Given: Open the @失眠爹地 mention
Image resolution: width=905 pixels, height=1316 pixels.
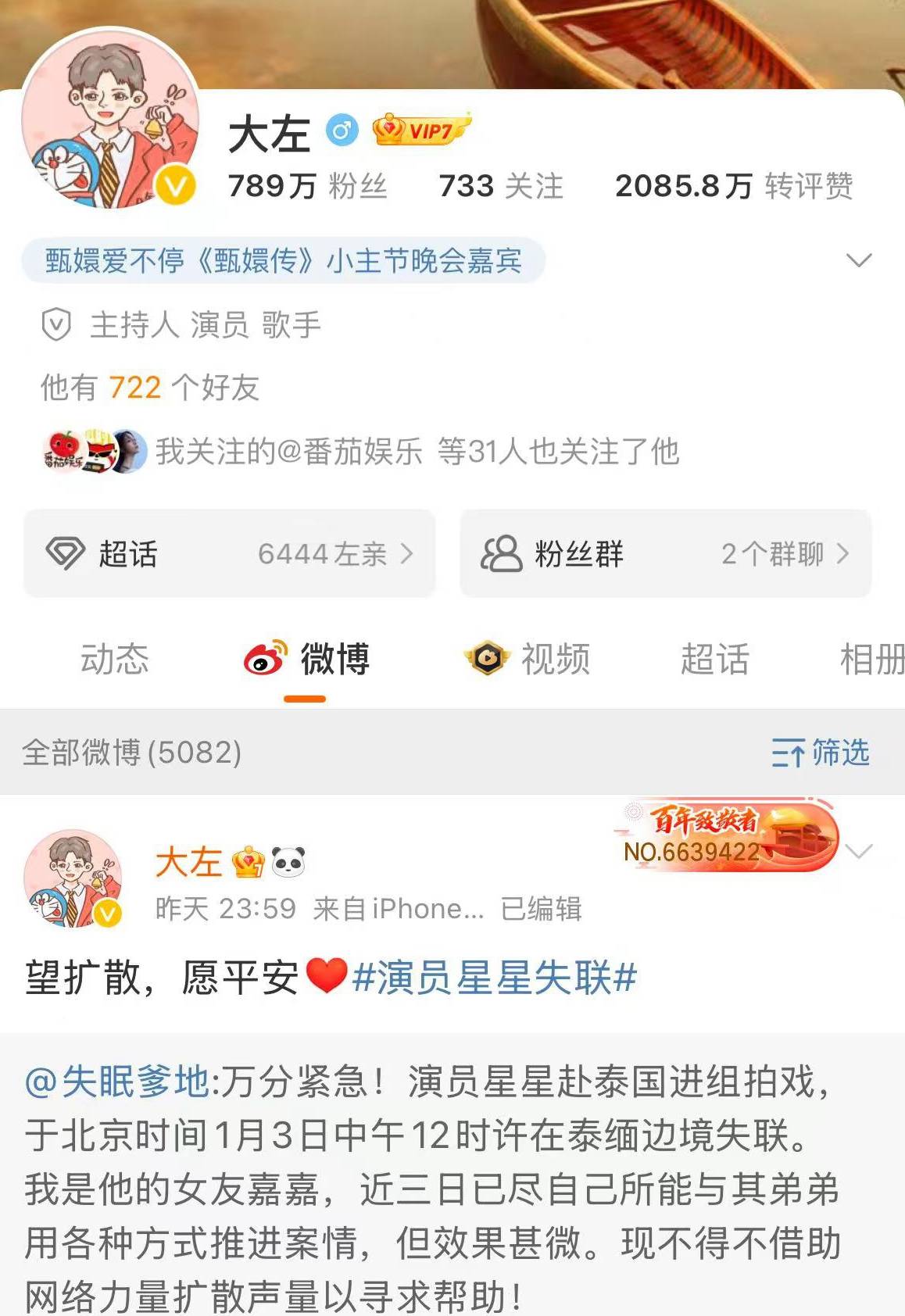Looking at the screenshot, I should click(x=116, y=1082).
